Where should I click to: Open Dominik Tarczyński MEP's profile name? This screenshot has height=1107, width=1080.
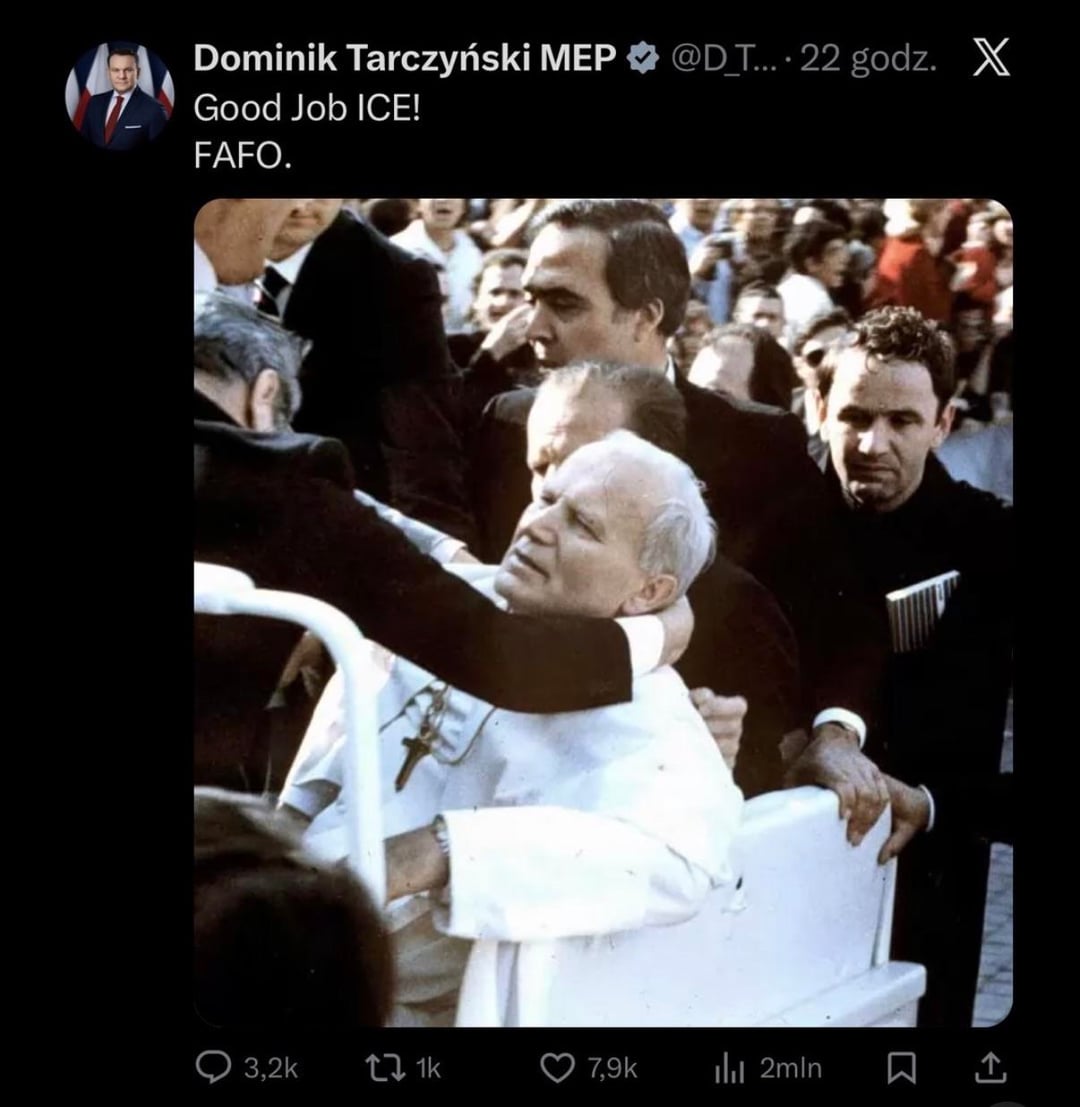(x=404, y=59)
